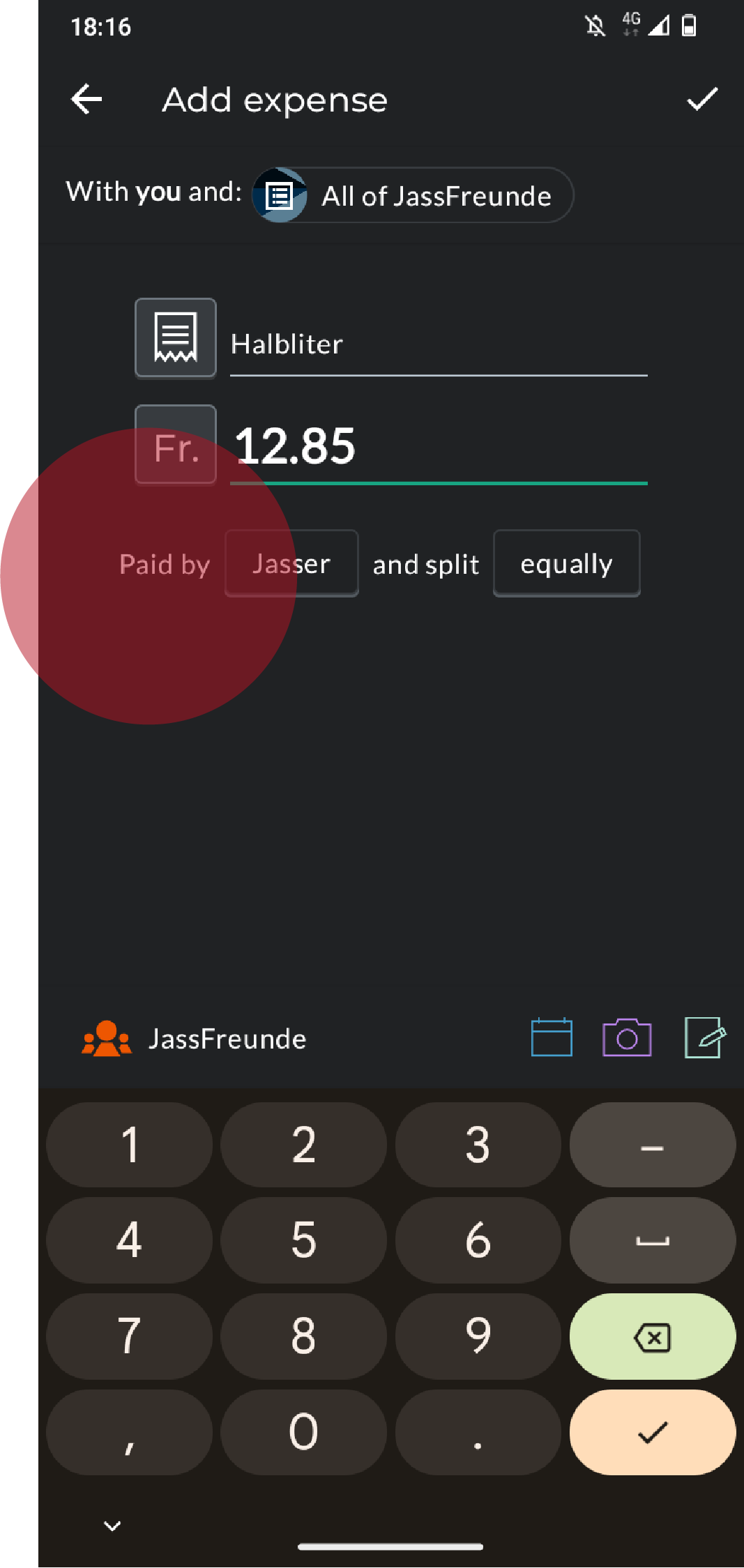Change the equally split option

[x=566, y=563]
